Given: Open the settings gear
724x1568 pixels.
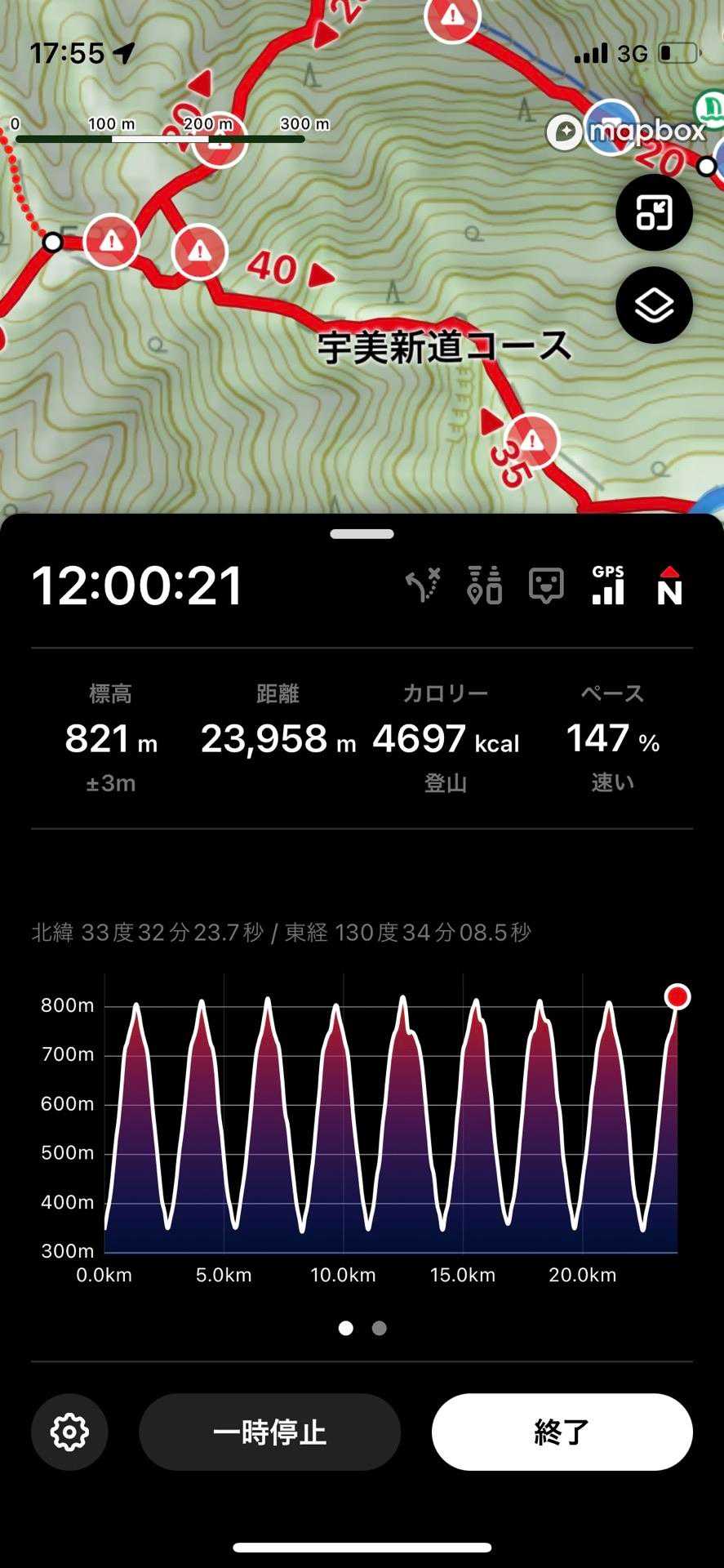Looking at the screenshot, I should coord(69,1432).
